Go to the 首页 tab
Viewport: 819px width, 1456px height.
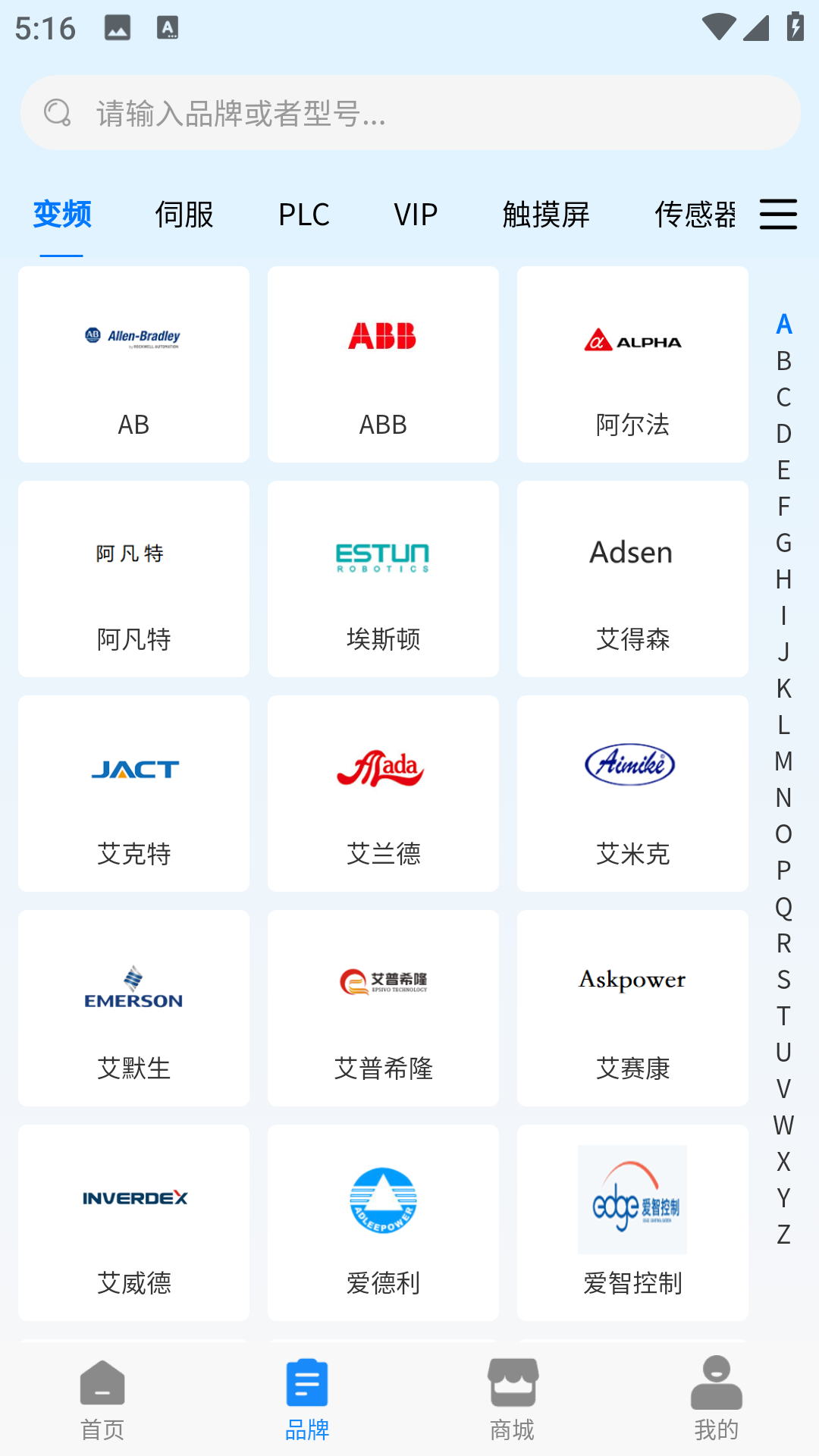tap(102, 1399)
